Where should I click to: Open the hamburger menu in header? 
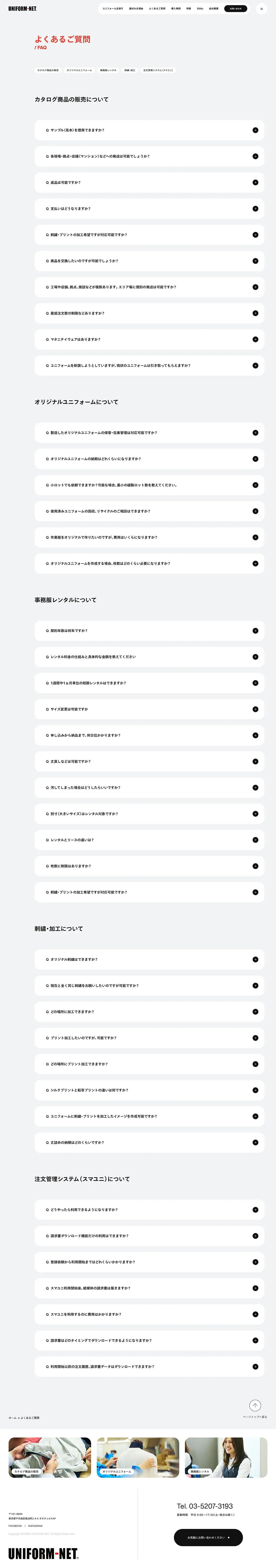coord(261,9)
